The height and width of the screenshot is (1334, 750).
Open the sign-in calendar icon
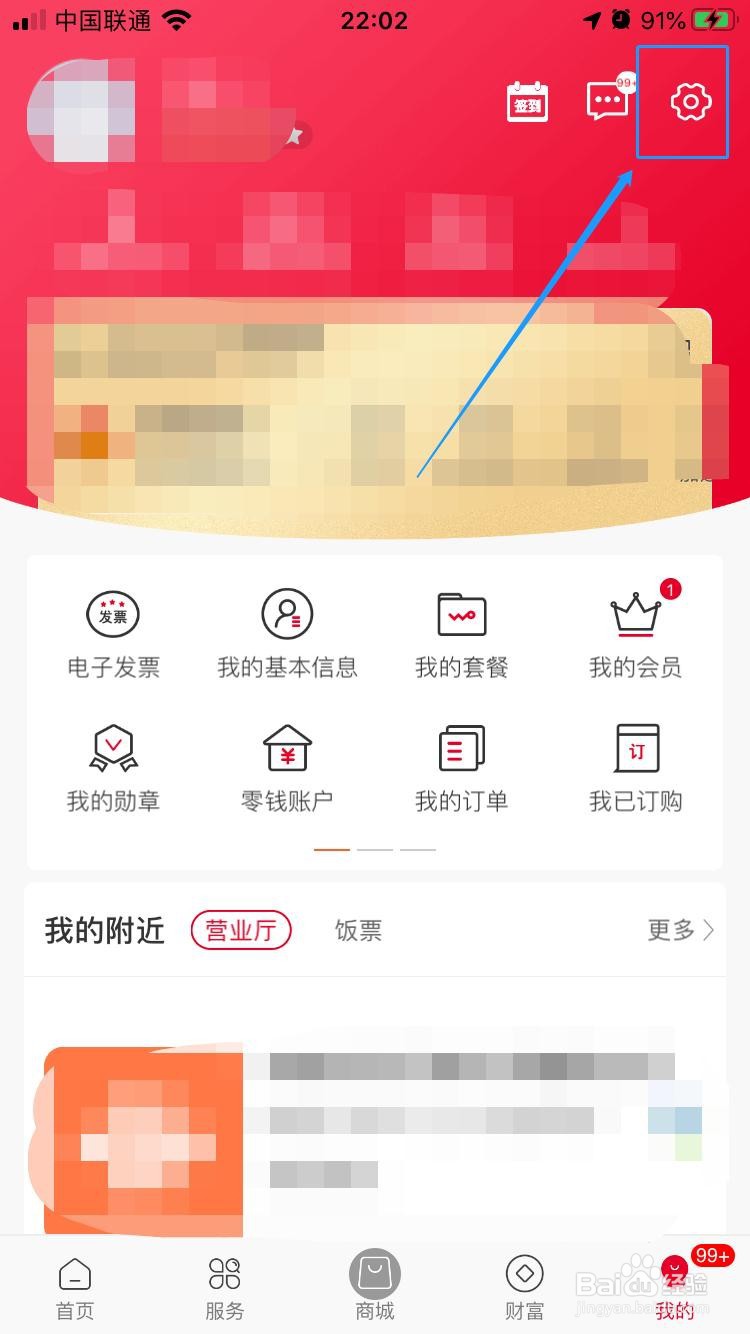coord(526,102)
